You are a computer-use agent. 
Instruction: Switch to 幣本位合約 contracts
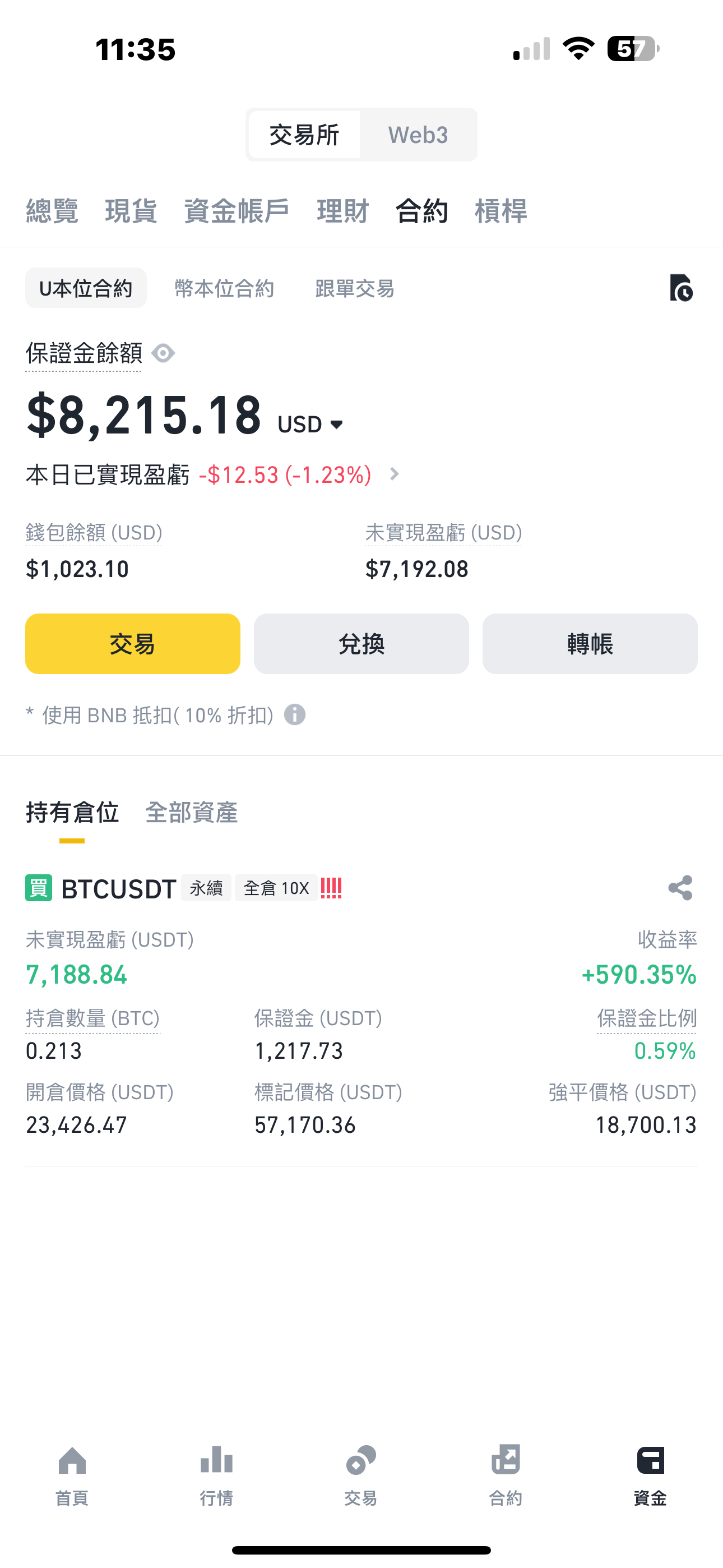pos(224,288)
